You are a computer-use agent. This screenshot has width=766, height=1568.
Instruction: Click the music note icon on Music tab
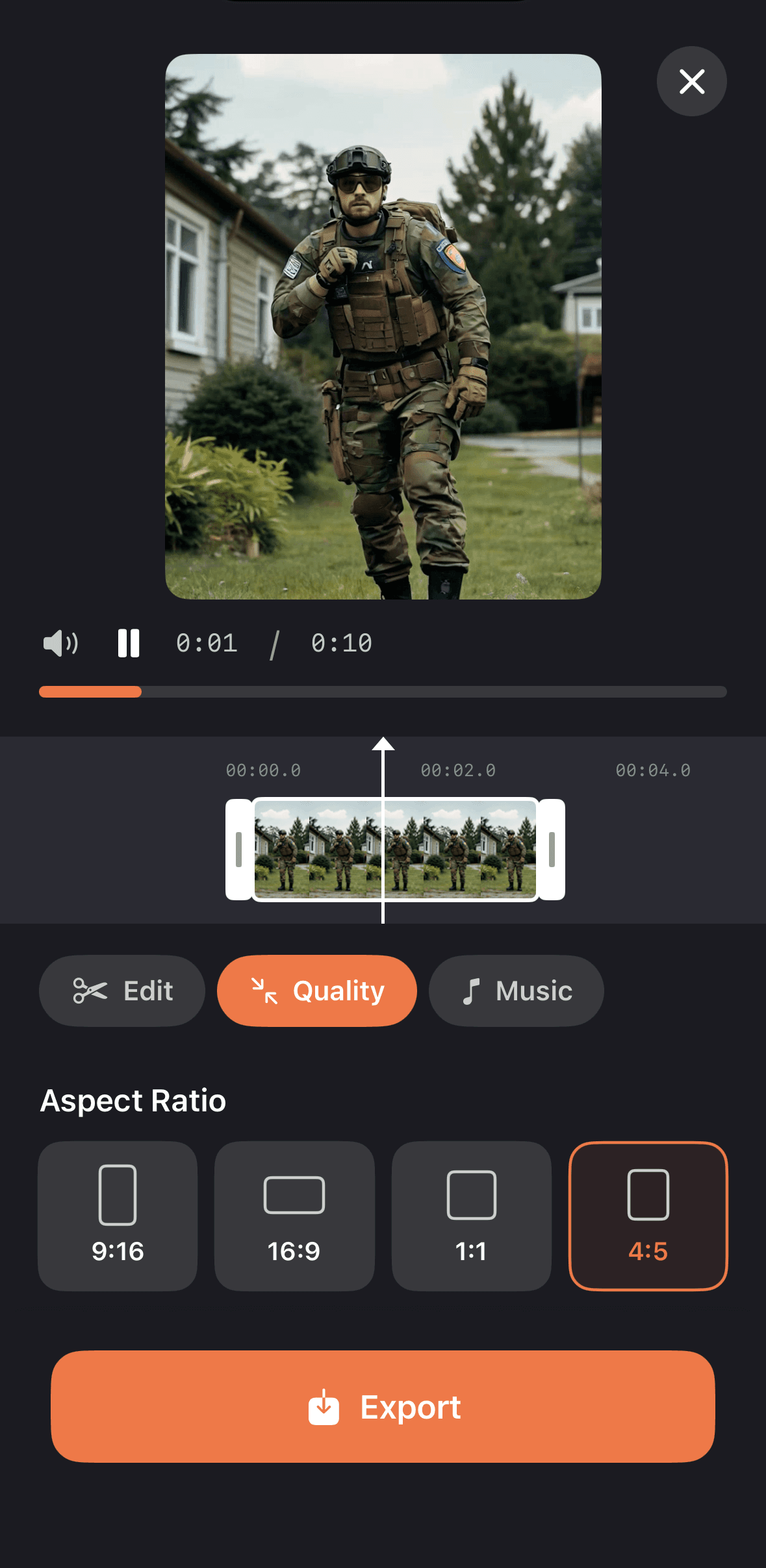470,991
